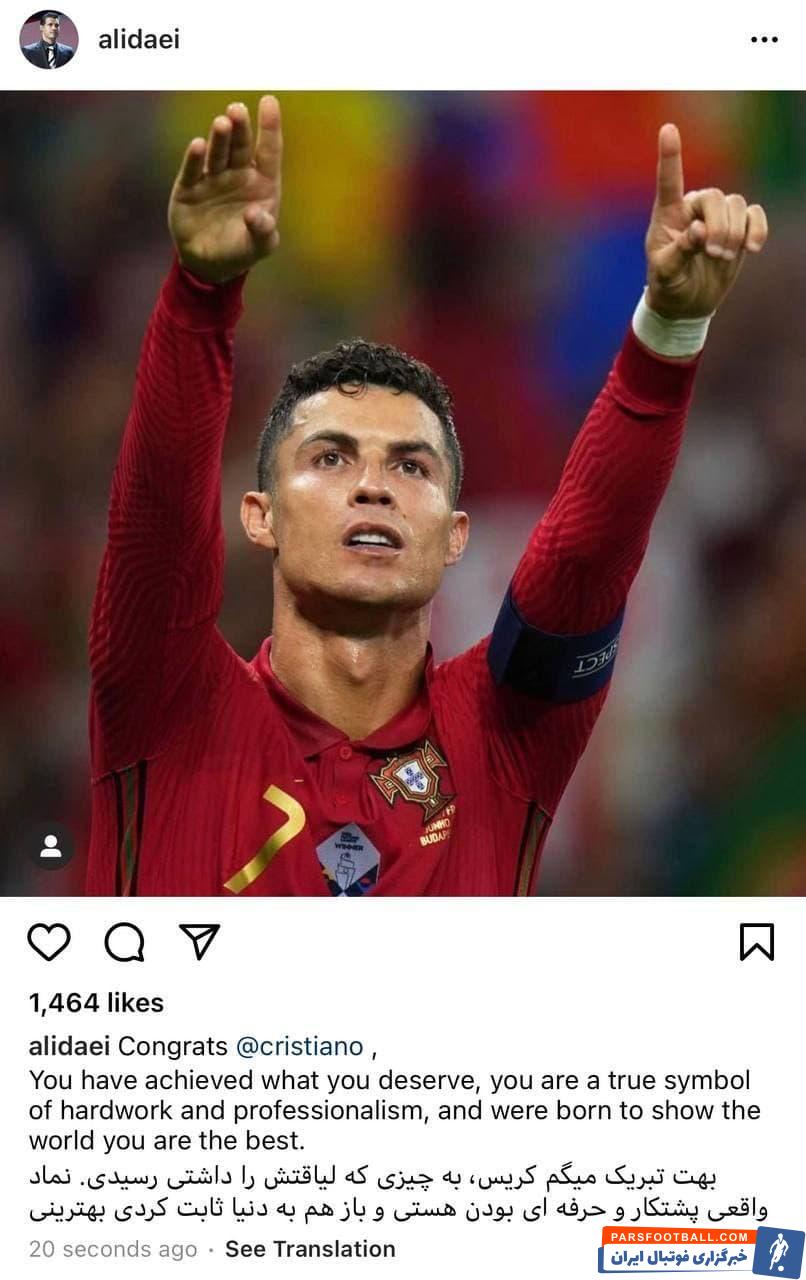The width and height of the screenshot is (806, 1280).
Task: Show tagged people on the photo
Action: pos(50,846)
